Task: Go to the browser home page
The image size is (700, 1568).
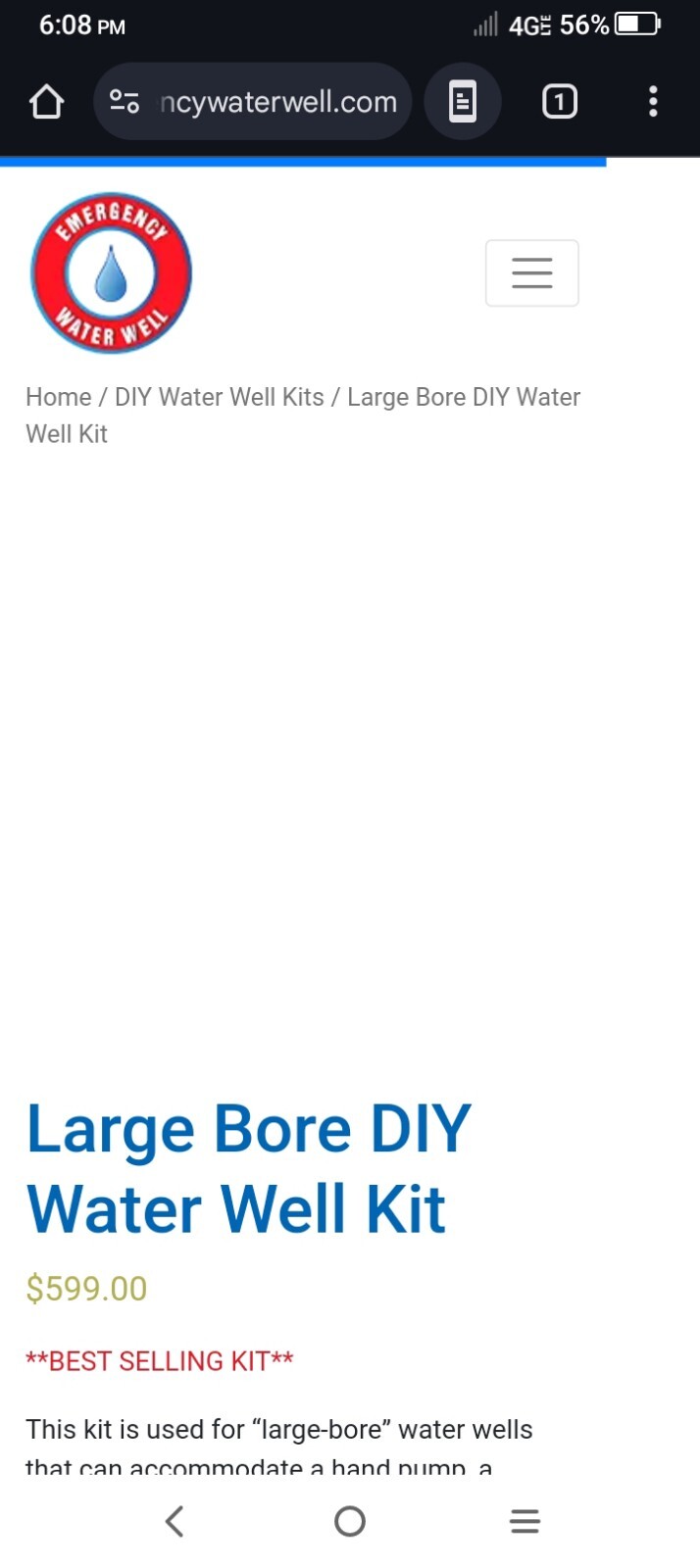Action: [46, 102]
